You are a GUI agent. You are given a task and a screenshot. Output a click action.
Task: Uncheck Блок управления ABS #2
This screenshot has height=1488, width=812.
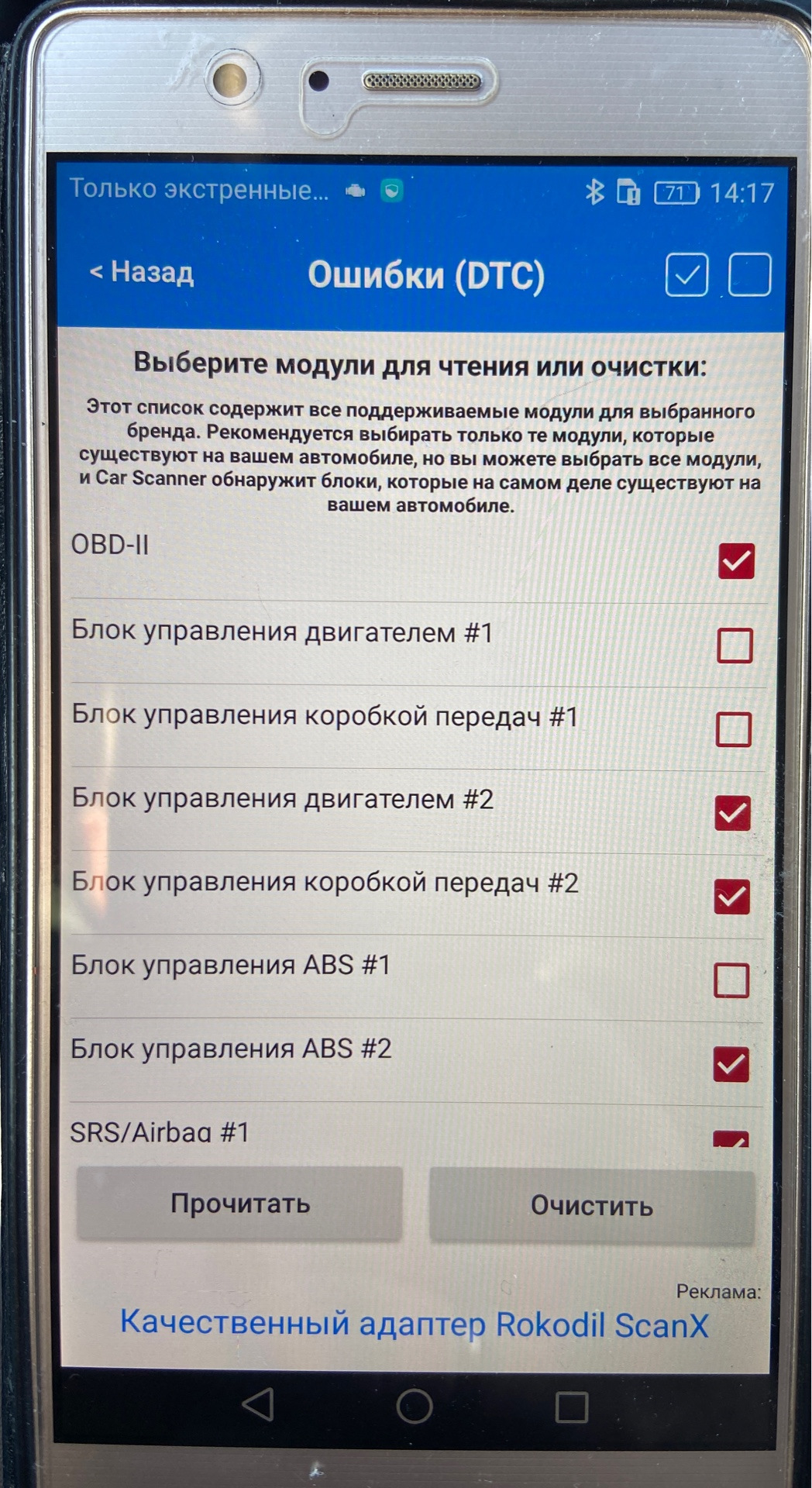click(x=731, y=1064)
